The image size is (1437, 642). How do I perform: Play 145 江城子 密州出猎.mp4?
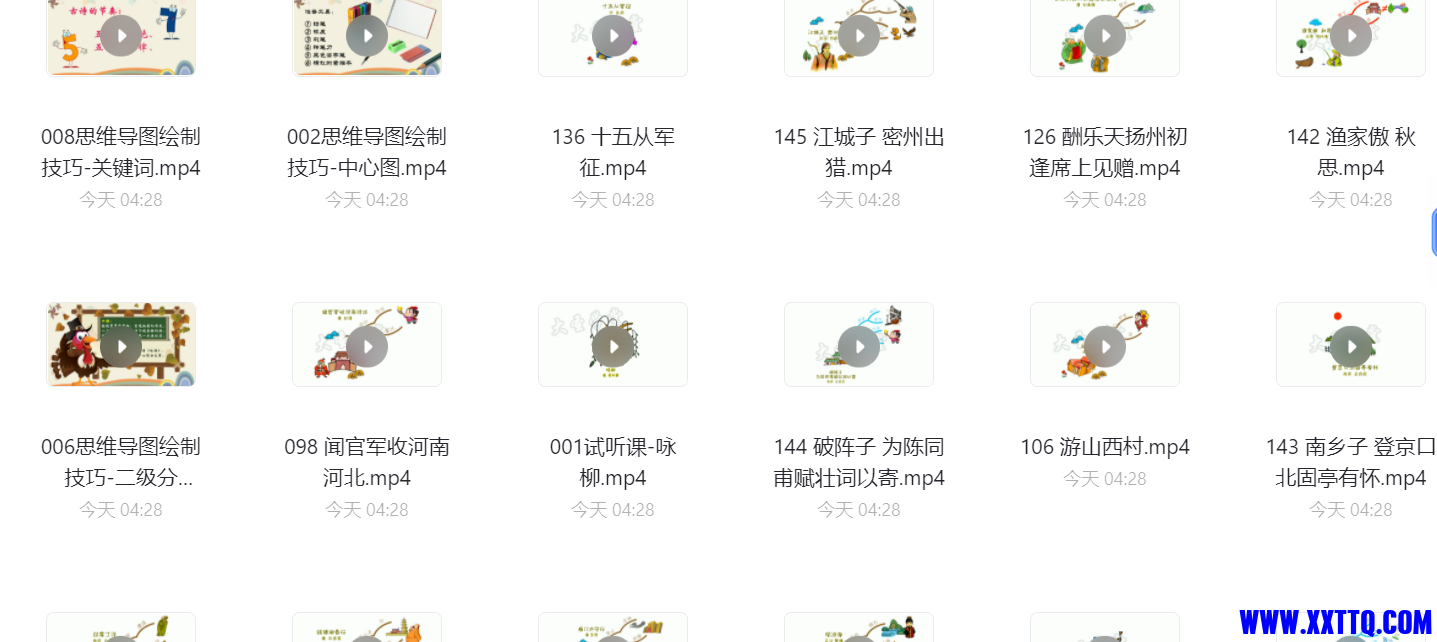pyautogui.click(x=859, y=36)
